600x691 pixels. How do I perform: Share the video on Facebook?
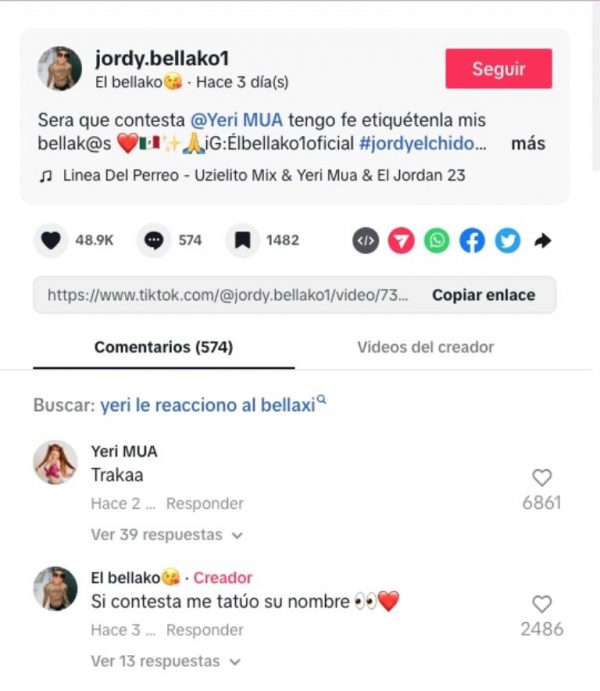tap(472, 240)
